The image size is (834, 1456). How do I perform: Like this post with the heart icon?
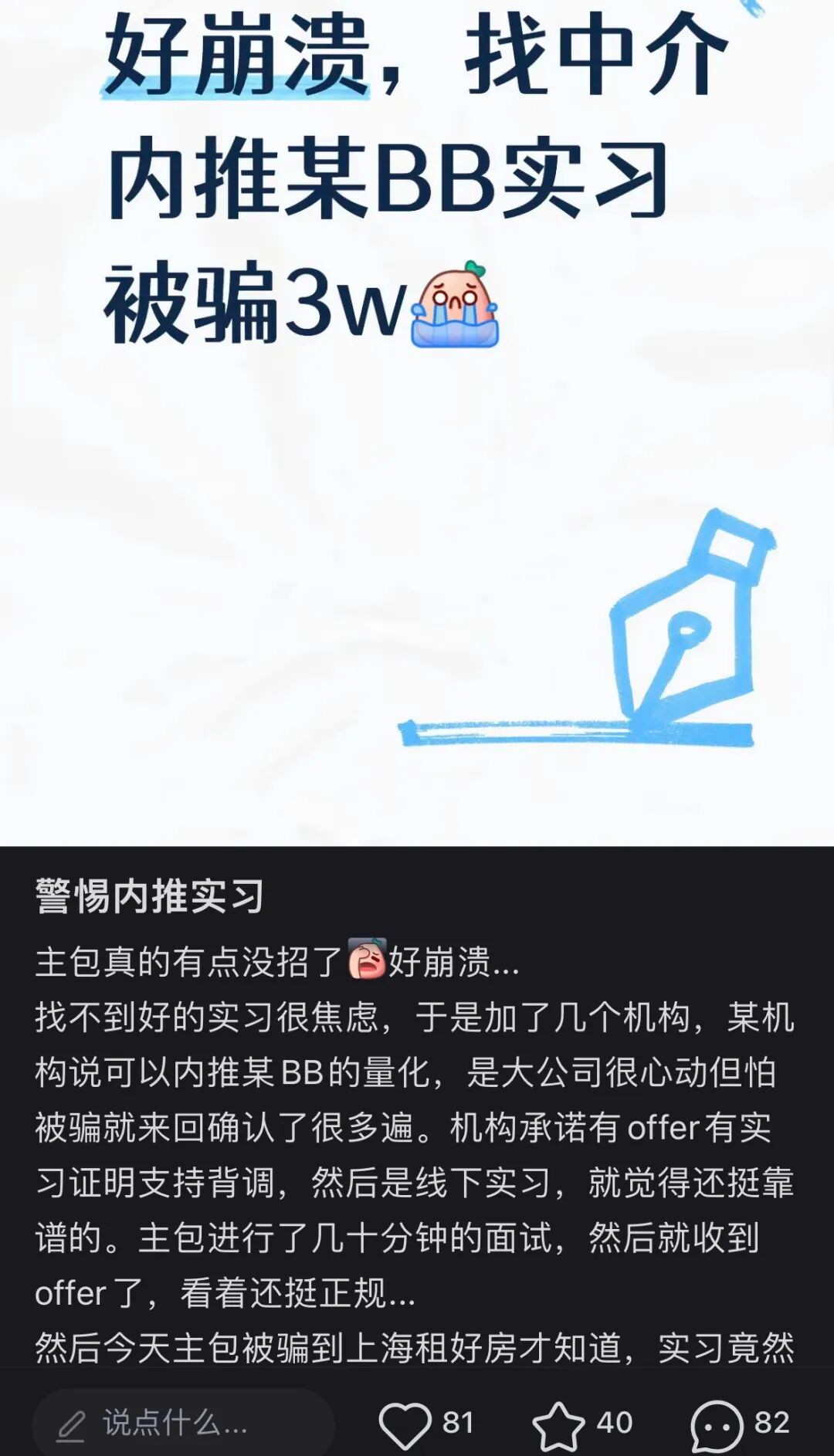405,1424
